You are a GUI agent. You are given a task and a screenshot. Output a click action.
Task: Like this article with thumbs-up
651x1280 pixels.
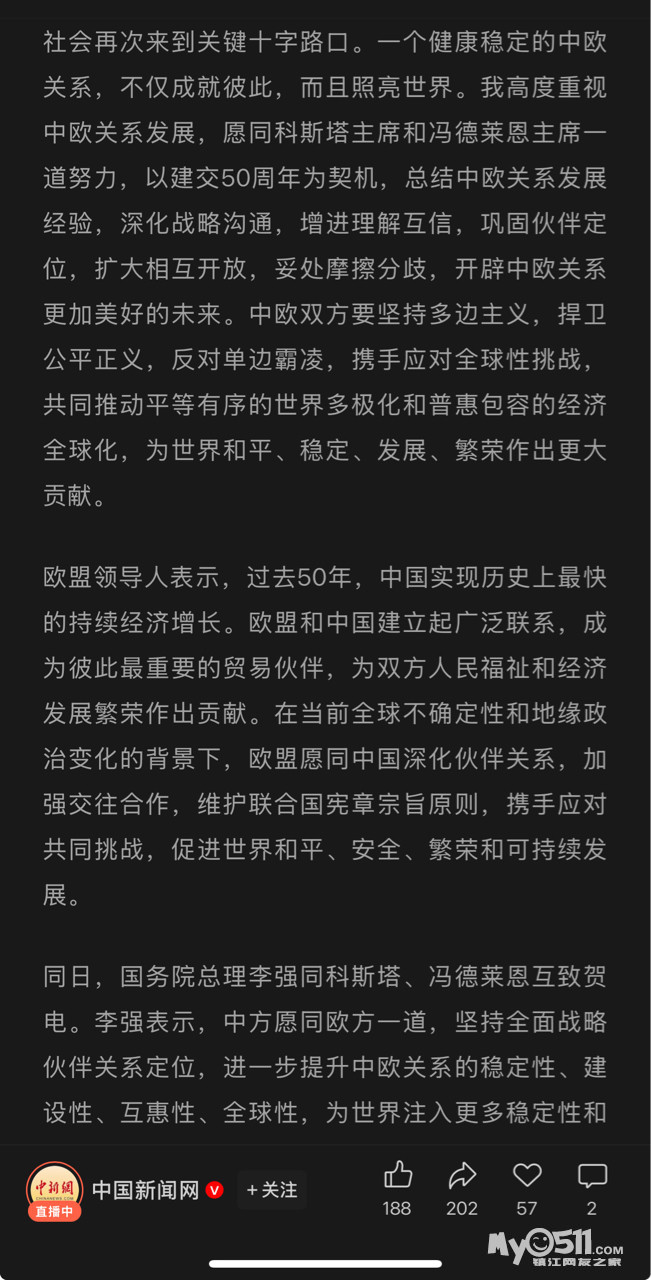398,1175
